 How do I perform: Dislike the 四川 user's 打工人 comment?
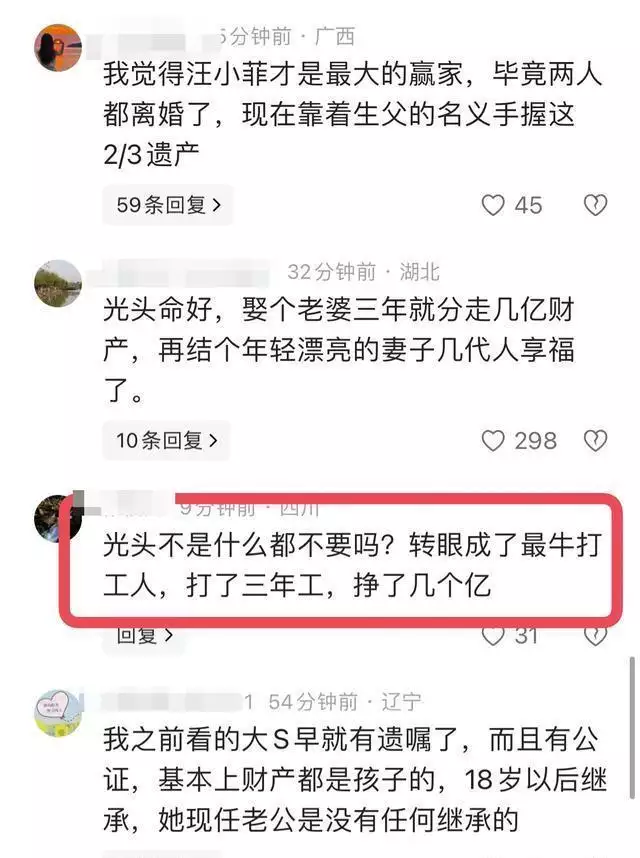[x=595, y=634]
